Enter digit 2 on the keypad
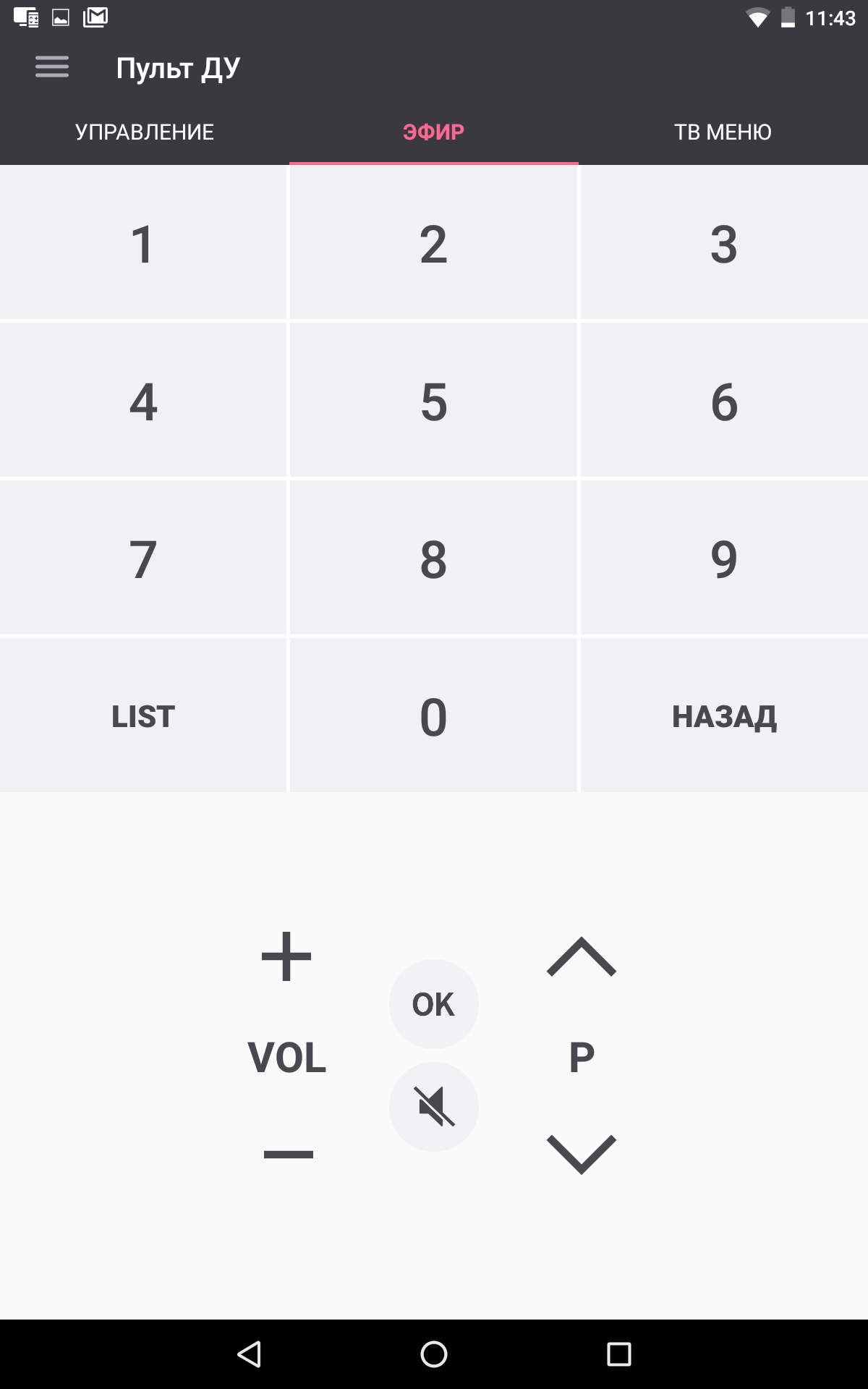 coord(433,244)
